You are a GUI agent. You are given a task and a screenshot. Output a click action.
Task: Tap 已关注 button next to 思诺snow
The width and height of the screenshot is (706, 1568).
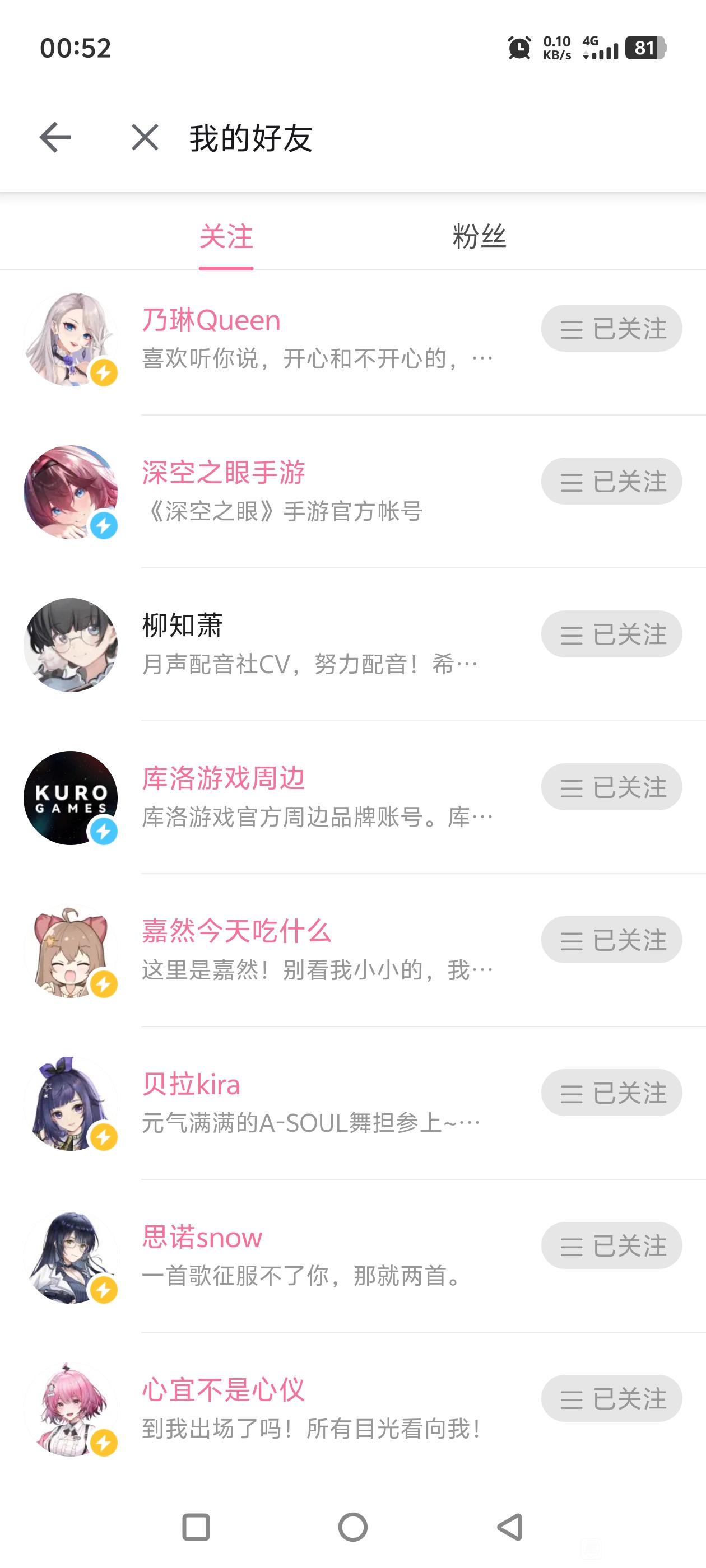[611, 1245]
